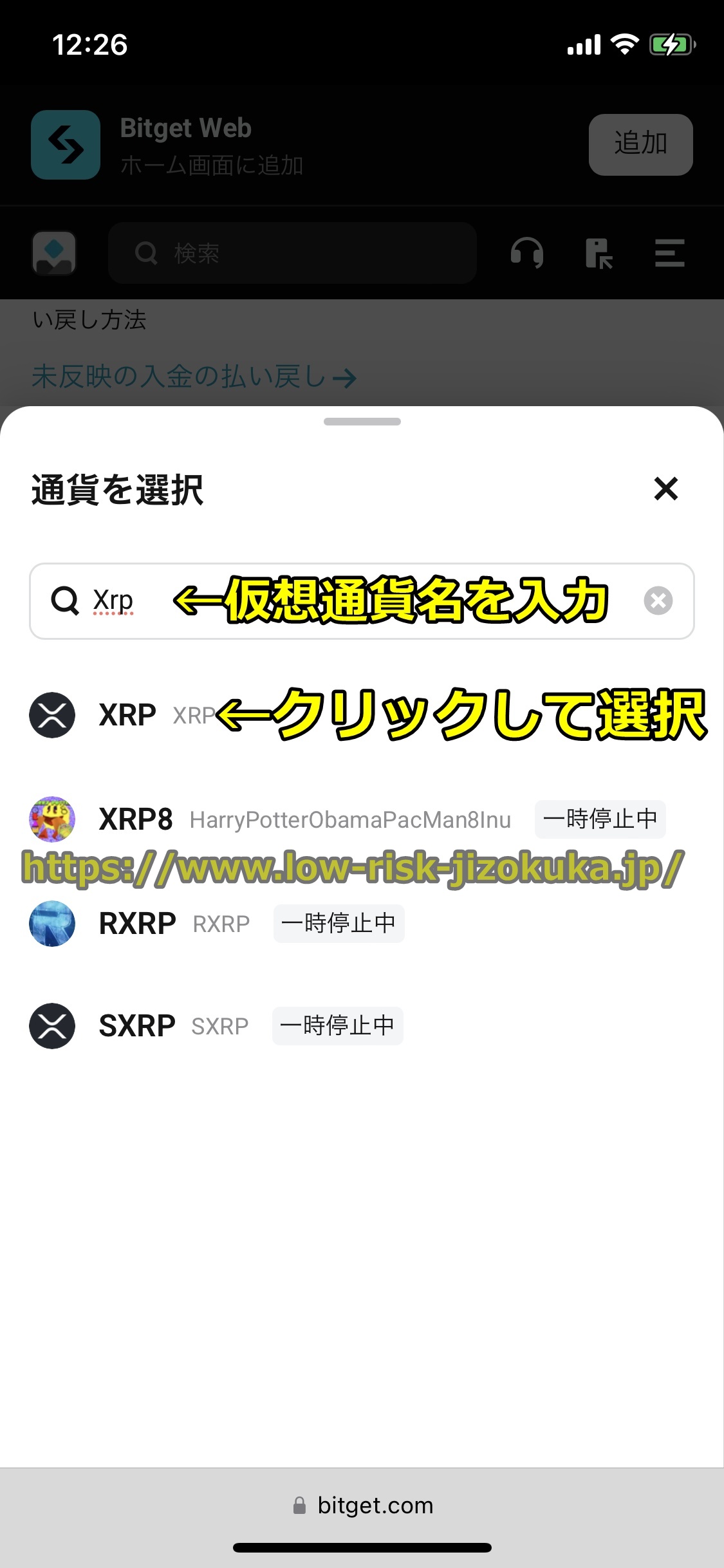Viewport: 724px width, 1568px height.
Task: Open the headset customer support icon
Action: (526, 253)
